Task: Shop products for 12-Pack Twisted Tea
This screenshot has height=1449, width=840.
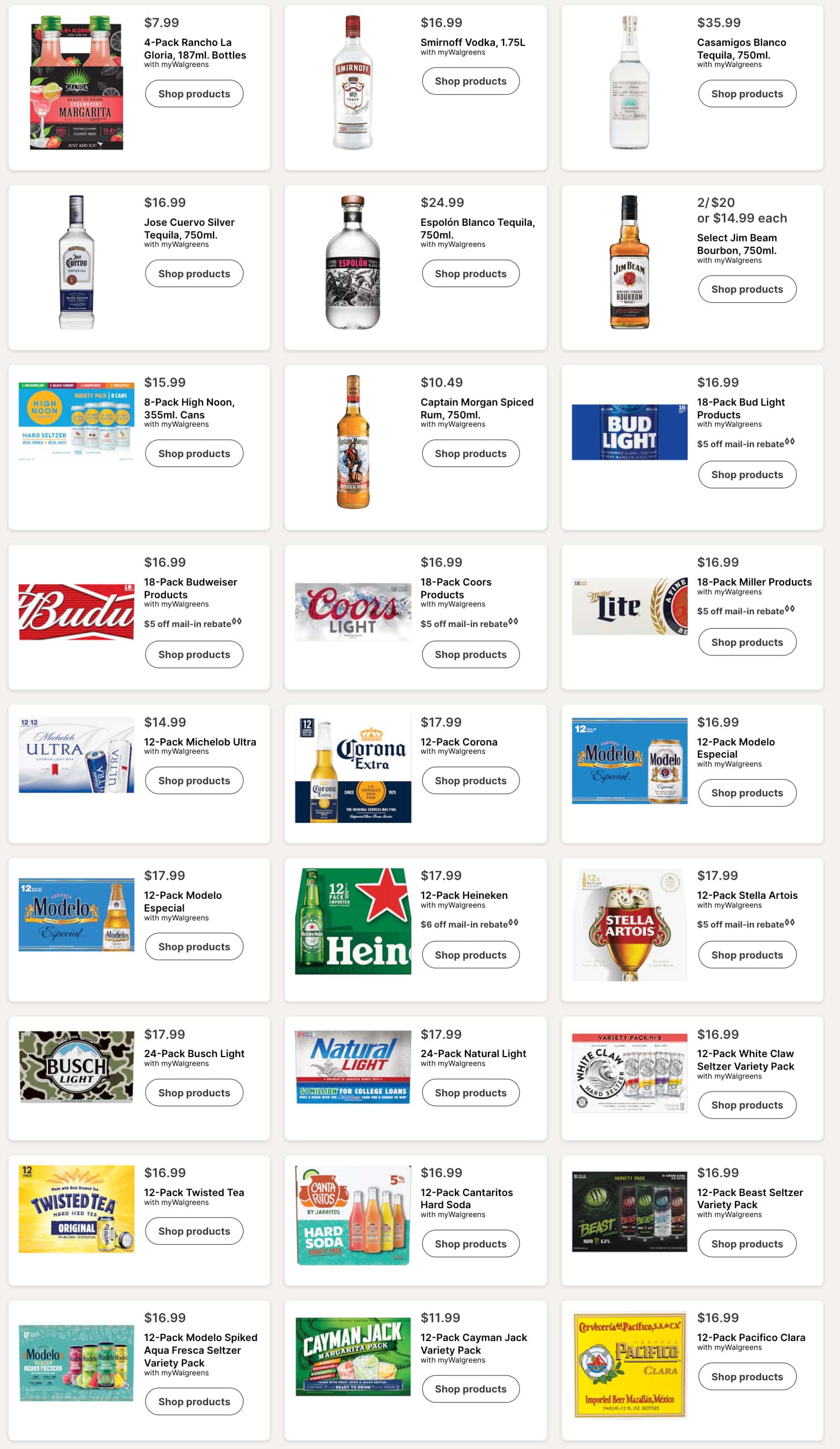Action: coord(194,1231)
